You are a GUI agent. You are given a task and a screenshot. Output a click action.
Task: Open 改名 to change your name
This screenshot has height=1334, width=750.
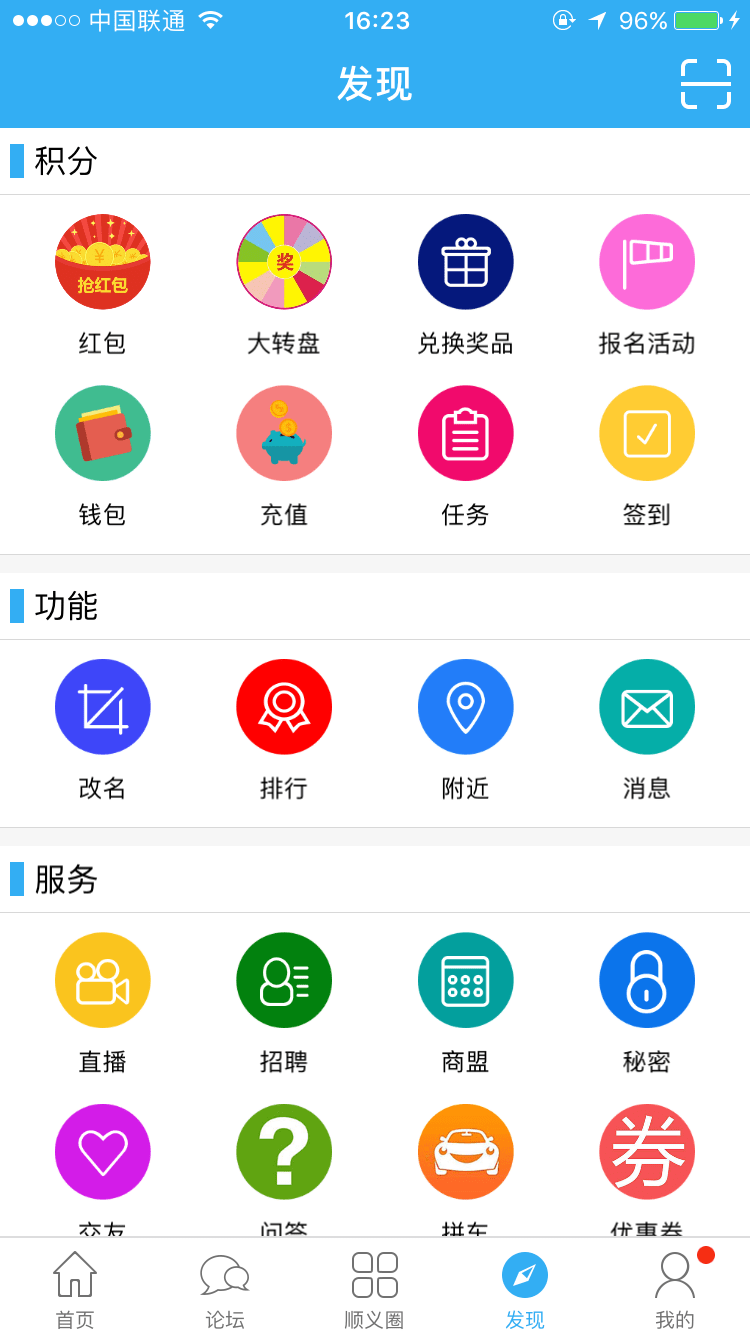[103, 706]
